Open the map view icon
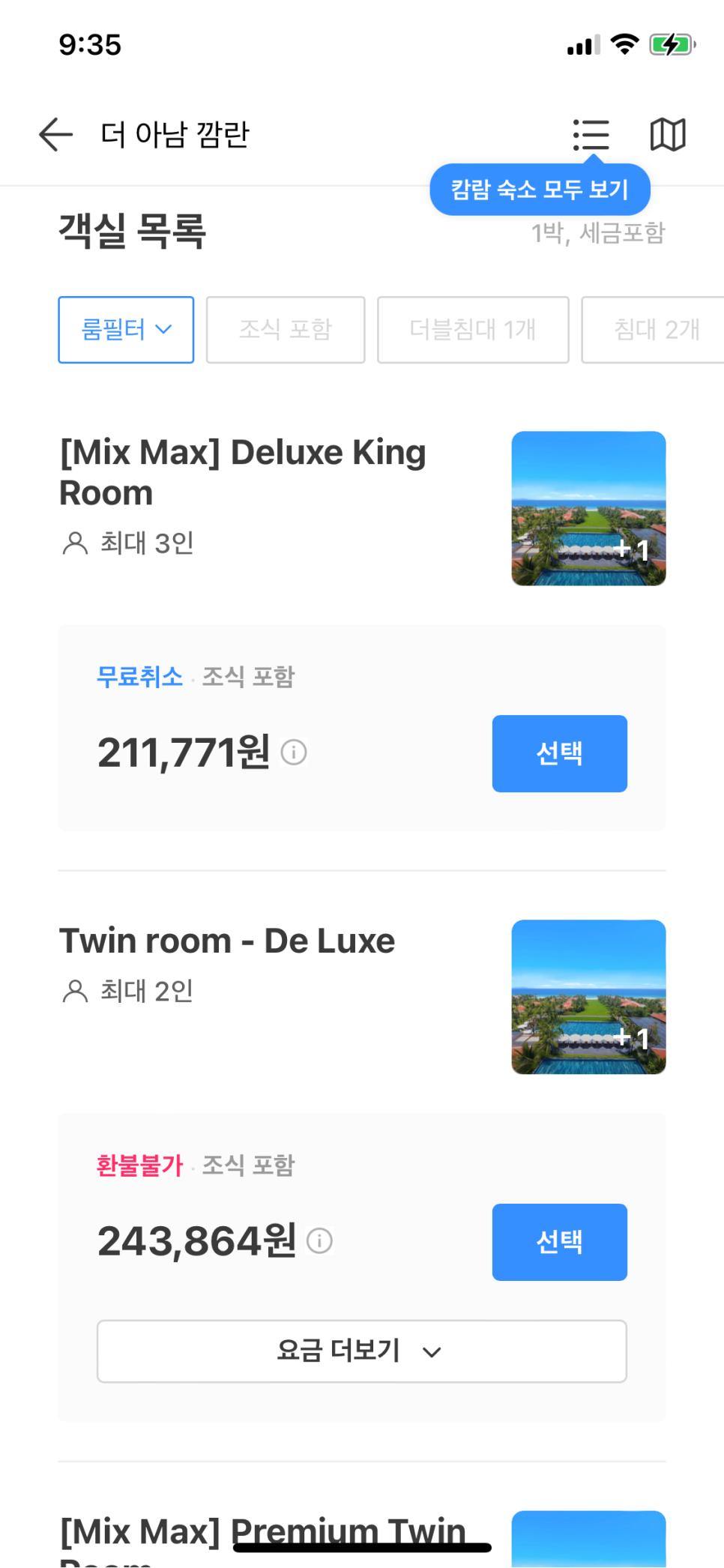Viewport: 724px width, 1568px height. pos(668,135)
